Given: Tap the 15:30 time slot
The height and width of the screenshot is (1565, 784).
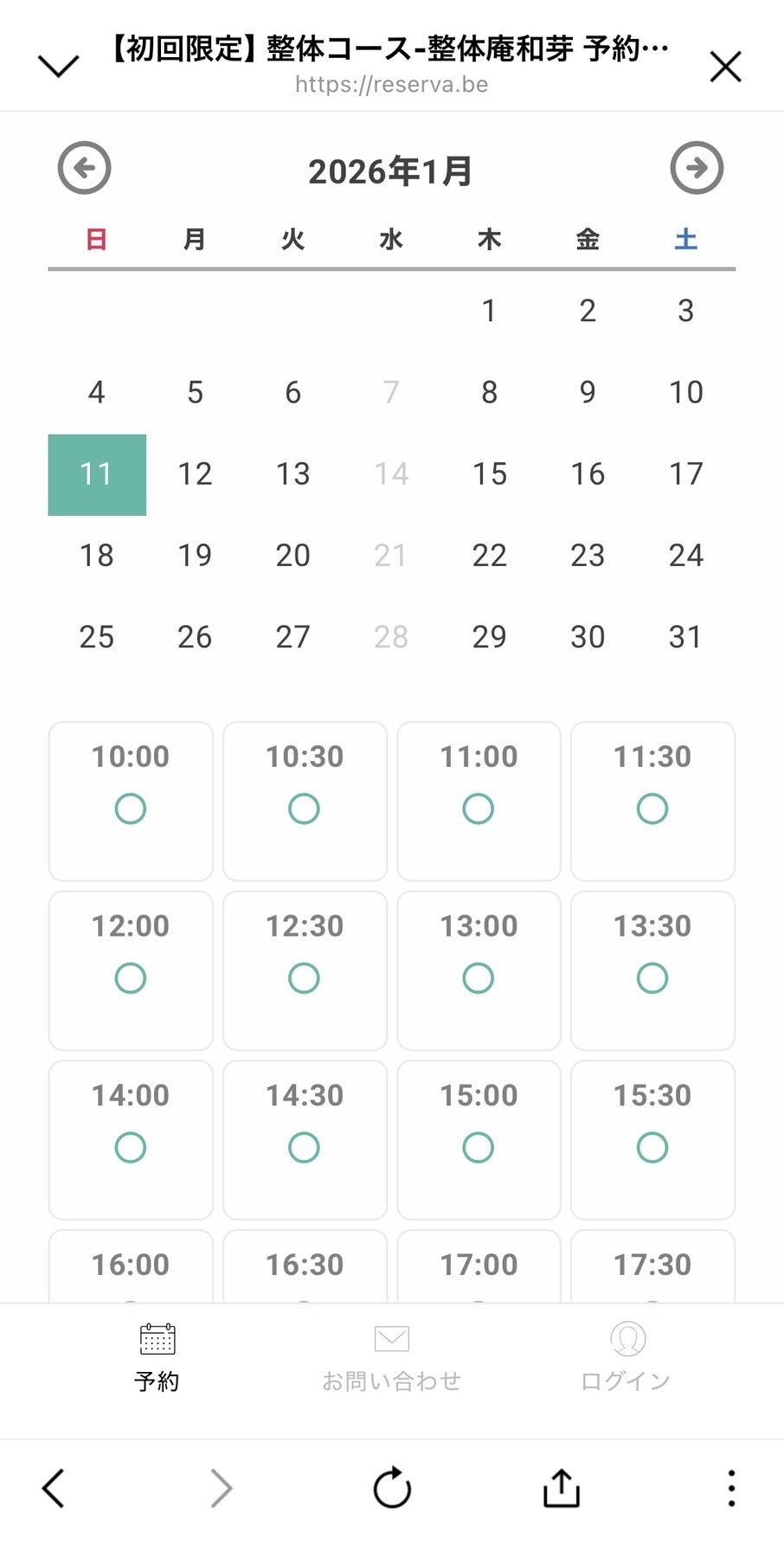Looking at the screenshot, I should [652, 1139].
